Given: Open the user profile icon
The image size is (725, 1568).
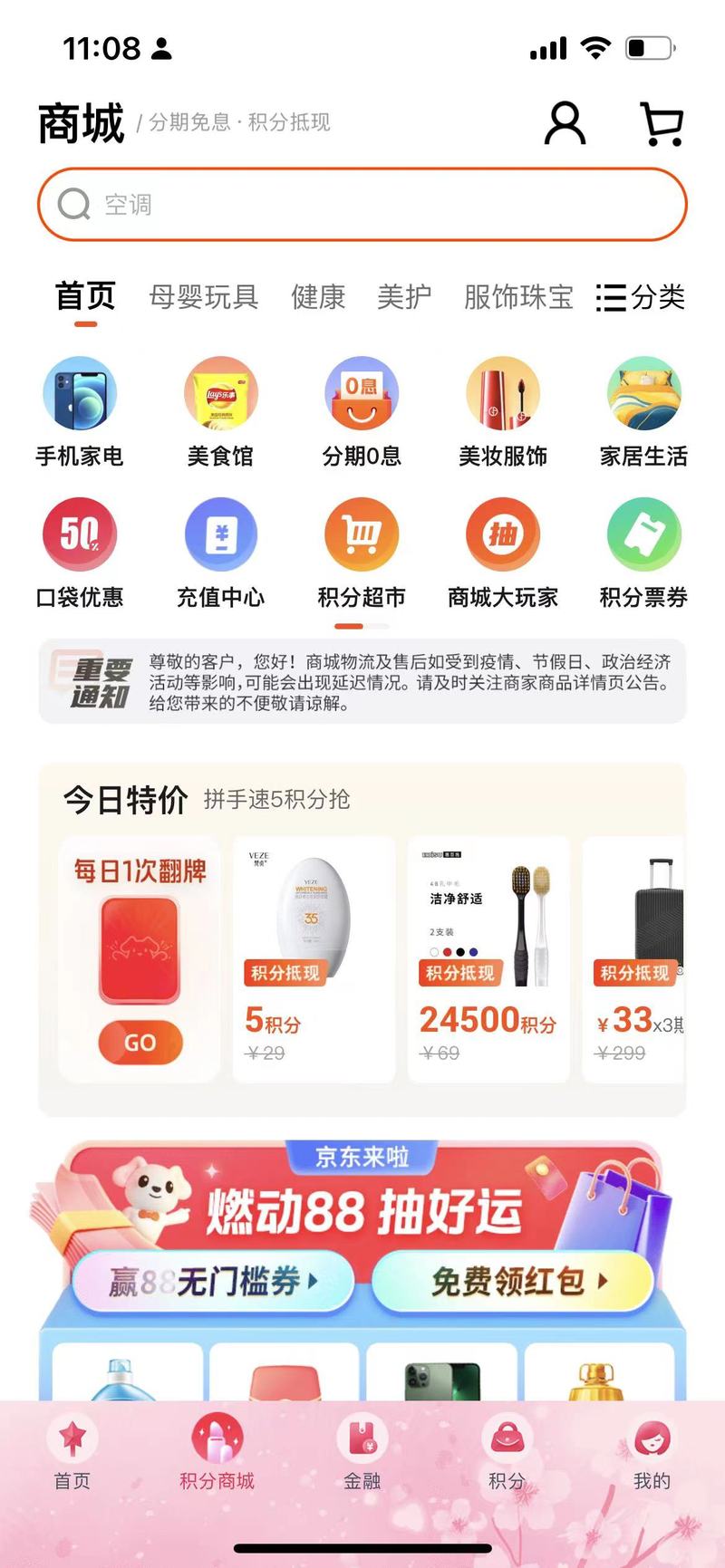Looking at the screenshot, I should [565, 123].
